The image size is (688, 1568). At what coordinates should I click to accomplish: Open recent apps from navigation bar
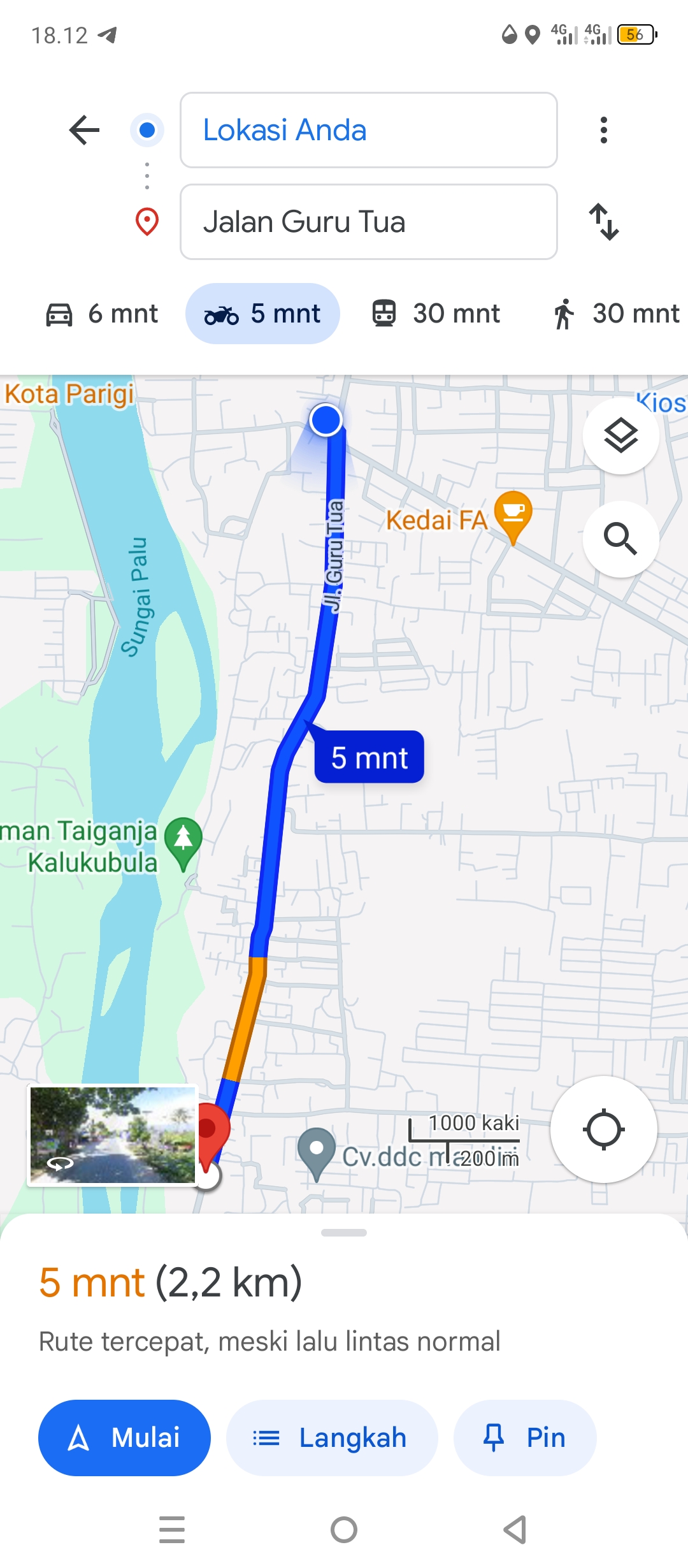(172, 1530)
